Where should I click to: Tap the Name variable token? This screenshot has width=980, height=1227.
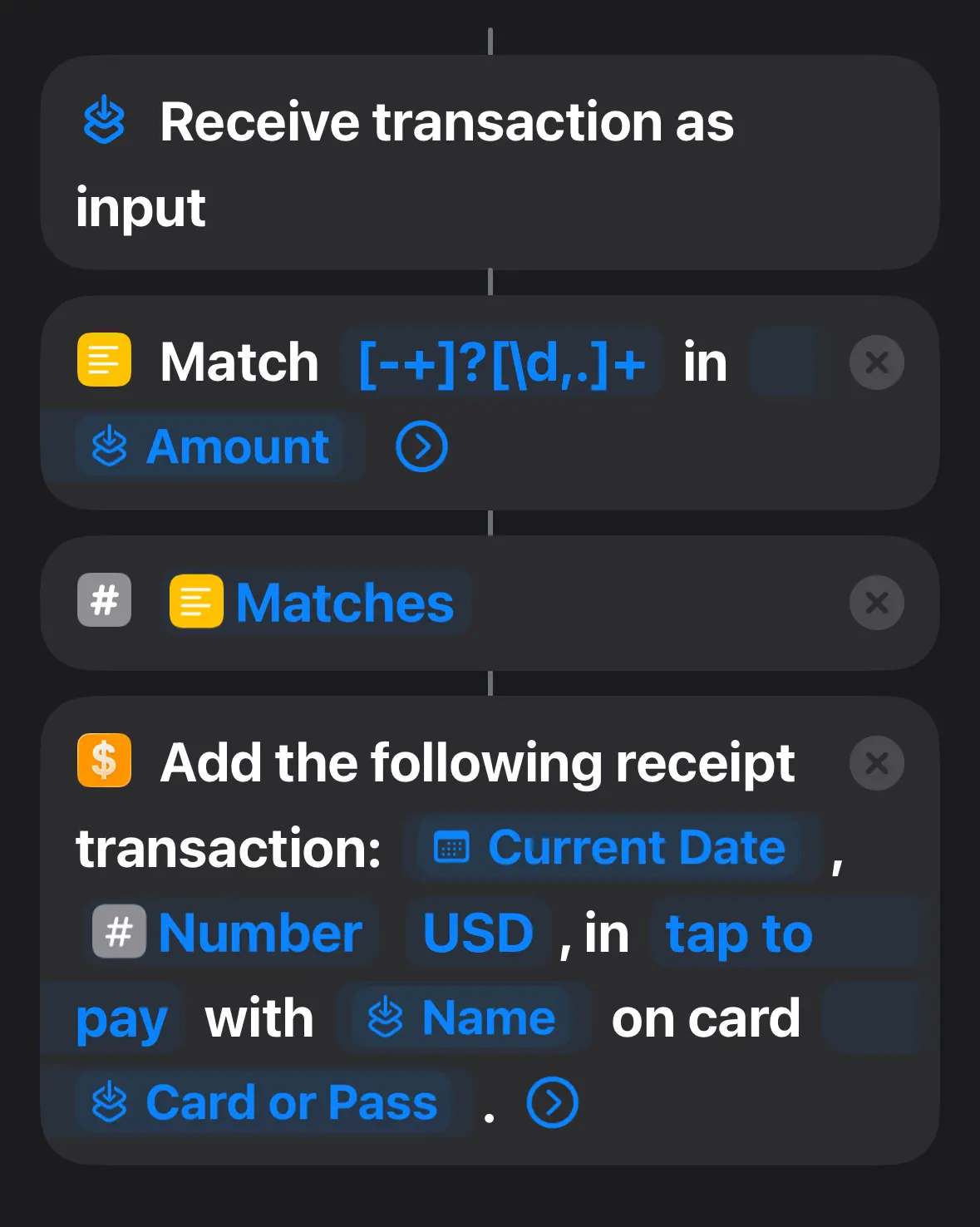(x=463, y=1018)
